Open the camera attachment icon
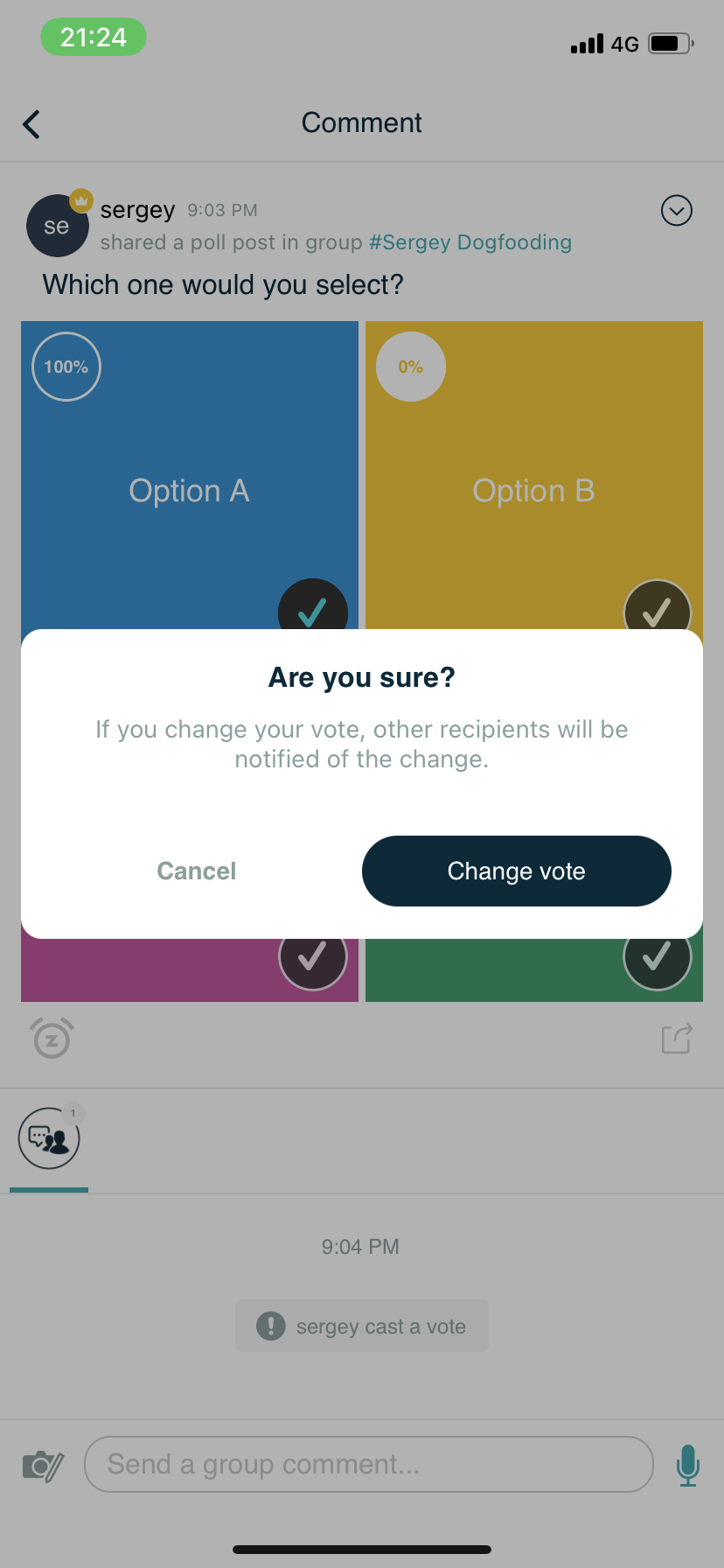This screenshot has width=724, height=1568. [x=42, y=1465]
